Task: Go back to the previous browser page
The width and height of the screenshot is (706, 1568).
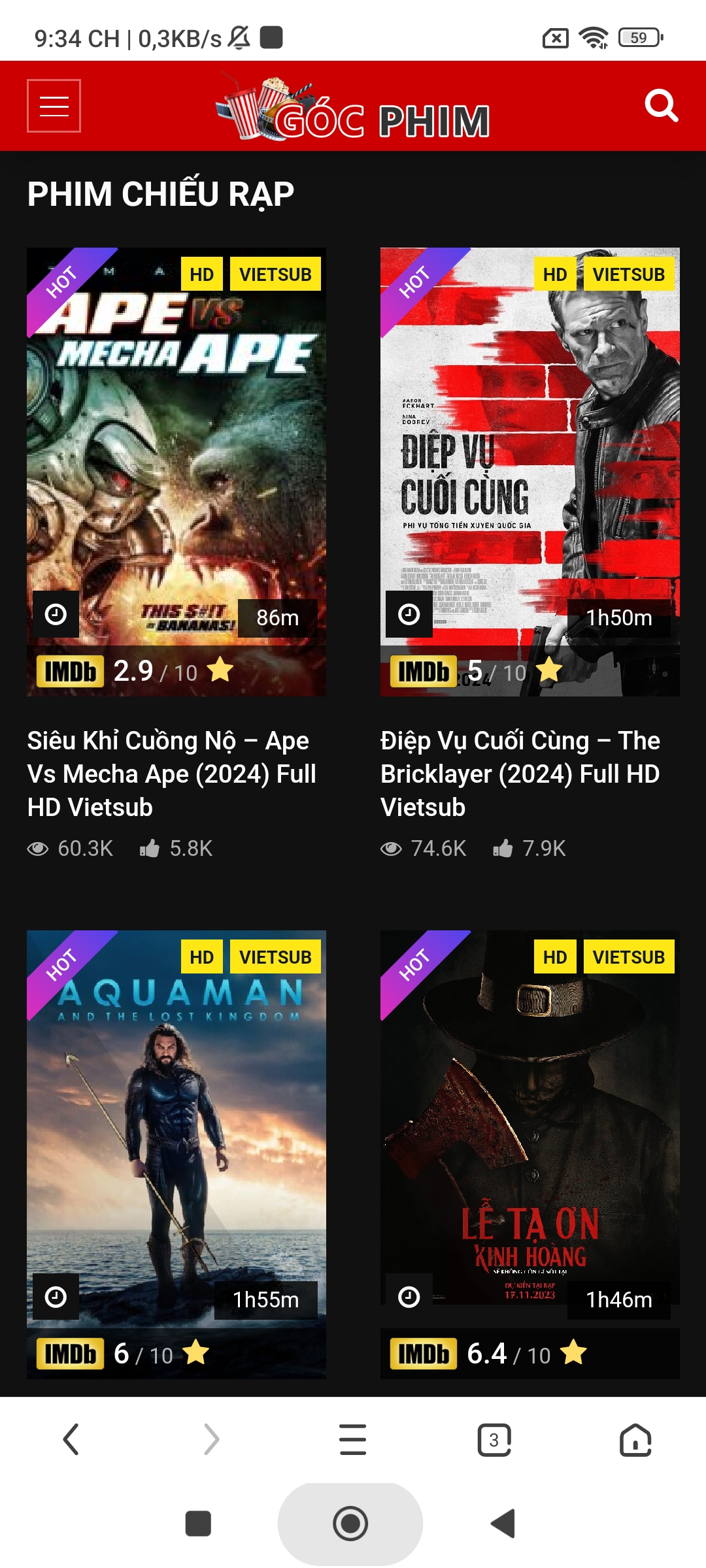Action: [x=71, y=1439]
